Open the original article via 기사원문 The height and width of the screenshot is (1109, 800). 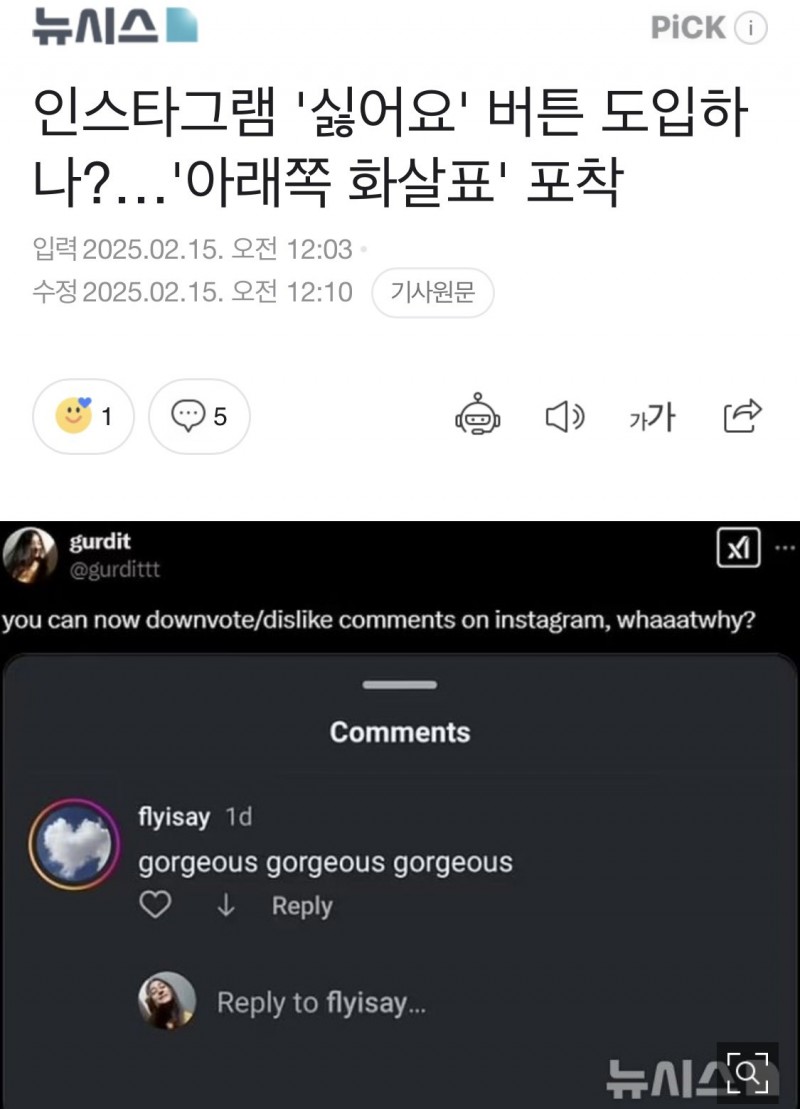[432, 292]
